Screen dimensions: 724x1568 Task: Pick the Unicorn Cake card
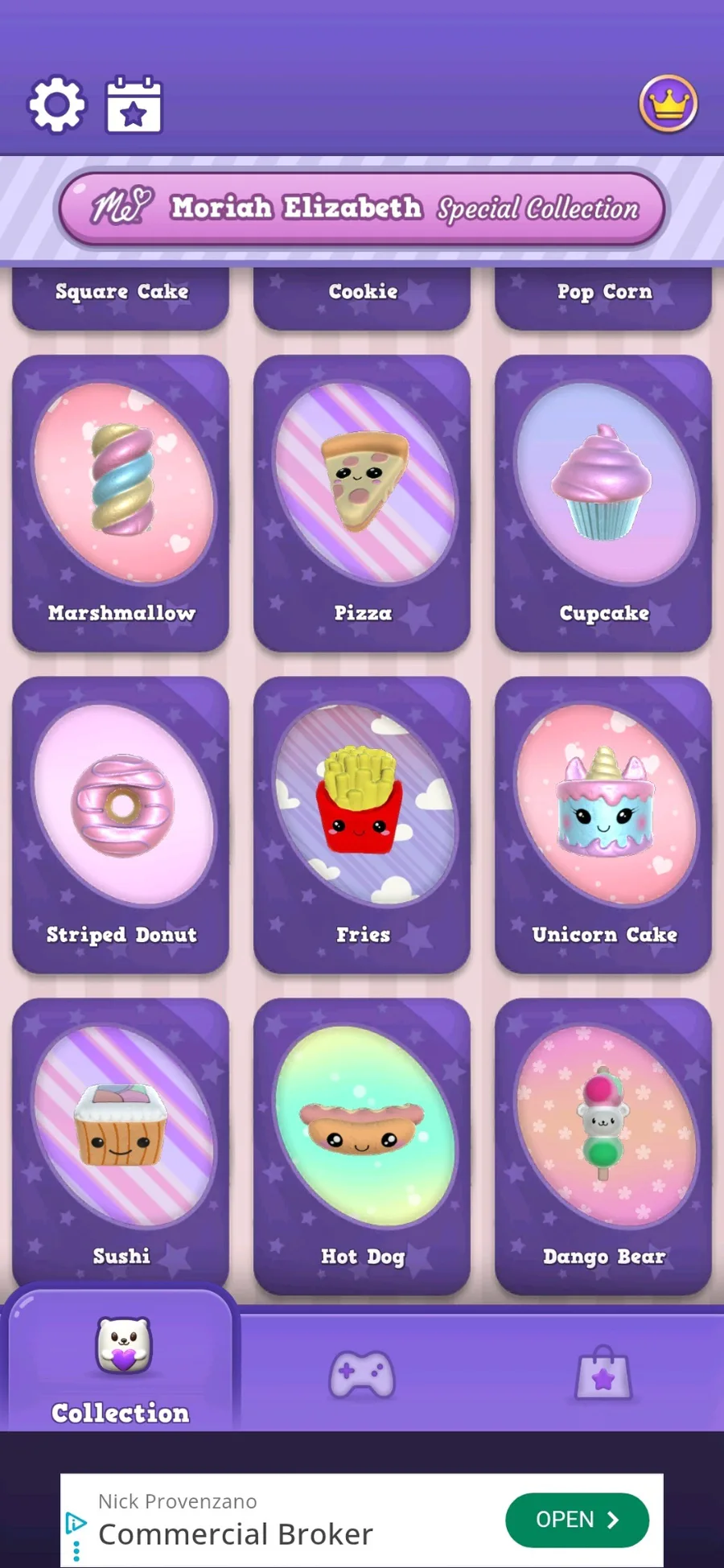(603, 825)
